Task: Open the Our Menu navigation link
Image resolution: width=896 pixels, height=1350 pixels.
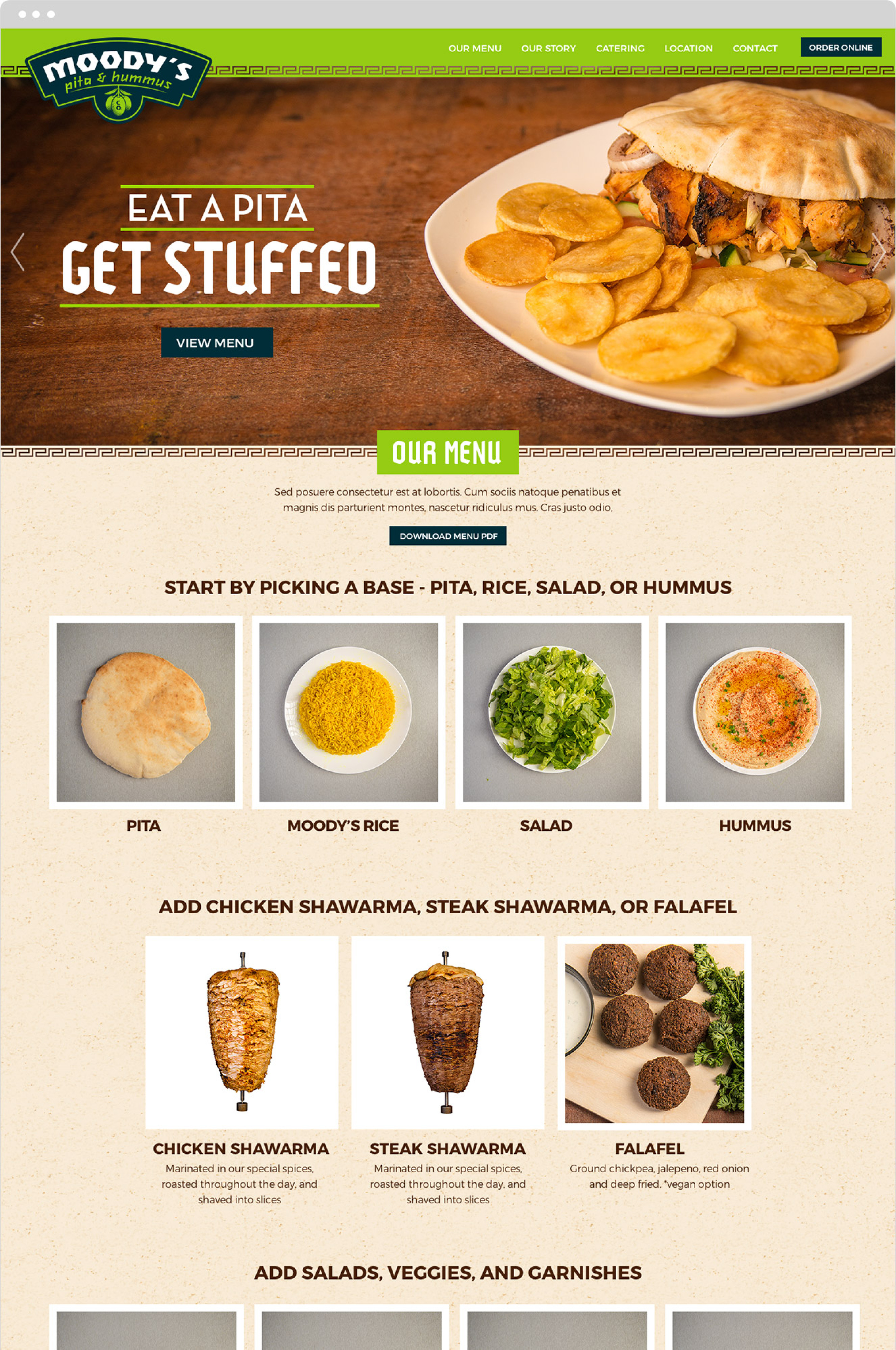Action: click(x=474, y=49)
